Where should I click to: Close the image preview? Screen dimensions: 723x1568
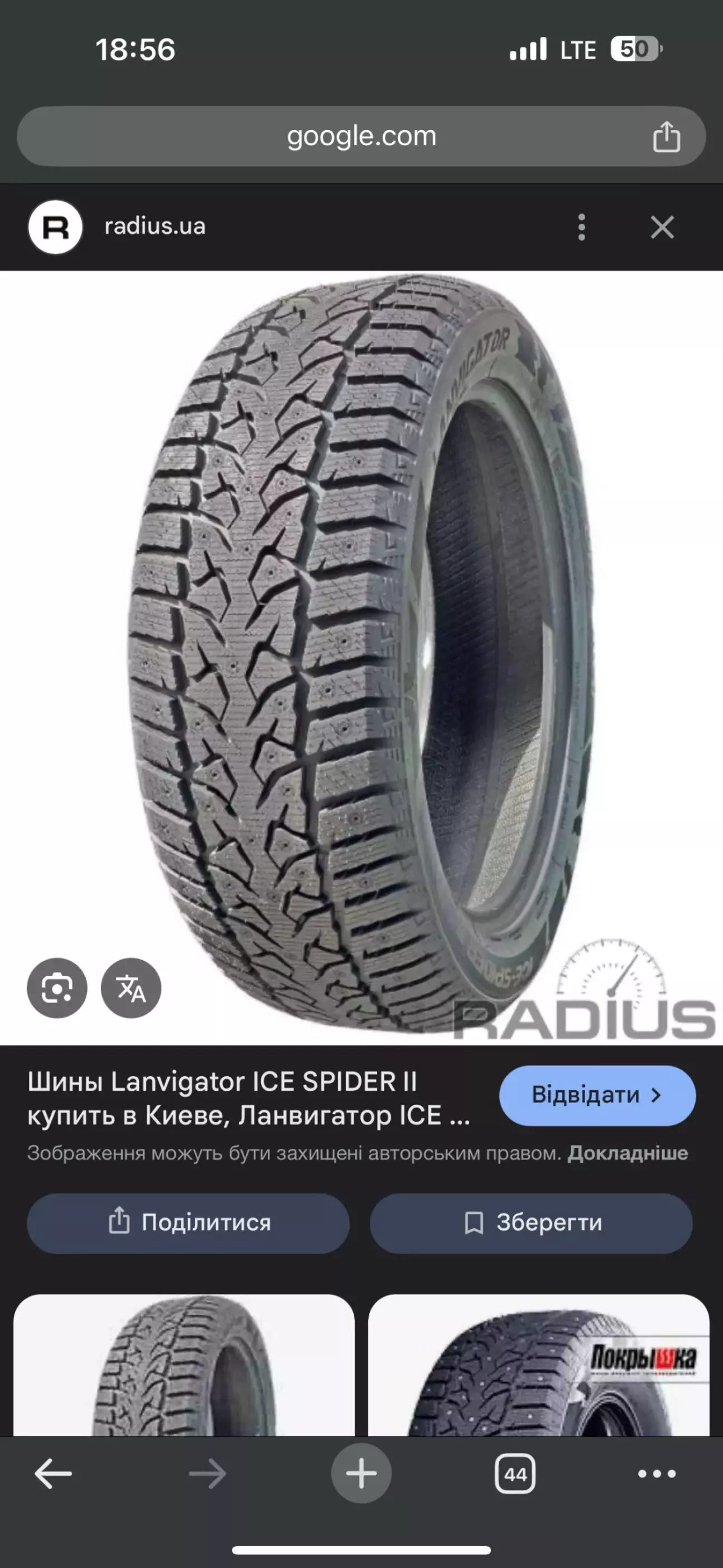[x=662, y=227]
